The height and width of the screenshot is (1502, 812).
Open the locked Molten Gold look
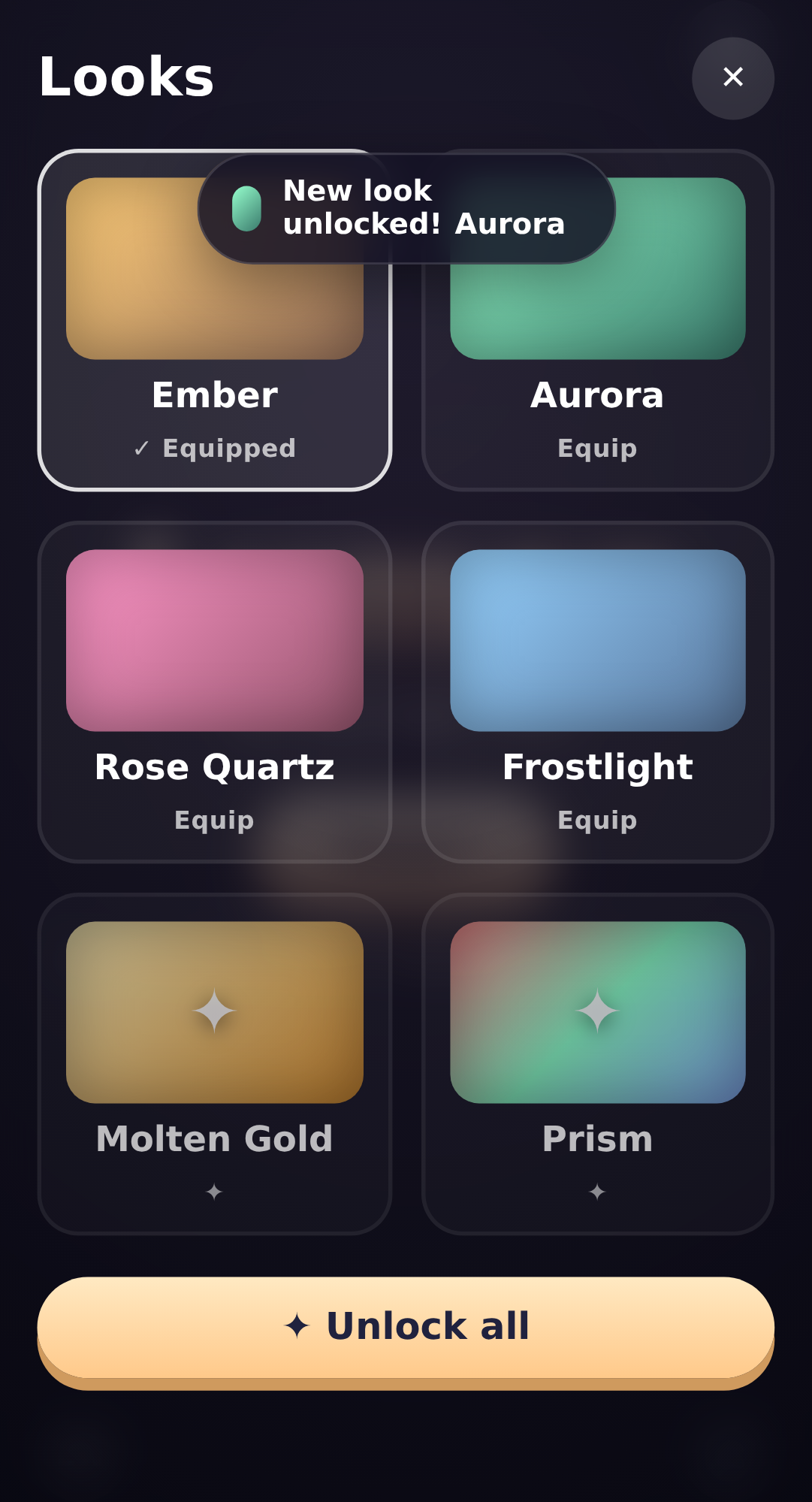click(215, 1064)
